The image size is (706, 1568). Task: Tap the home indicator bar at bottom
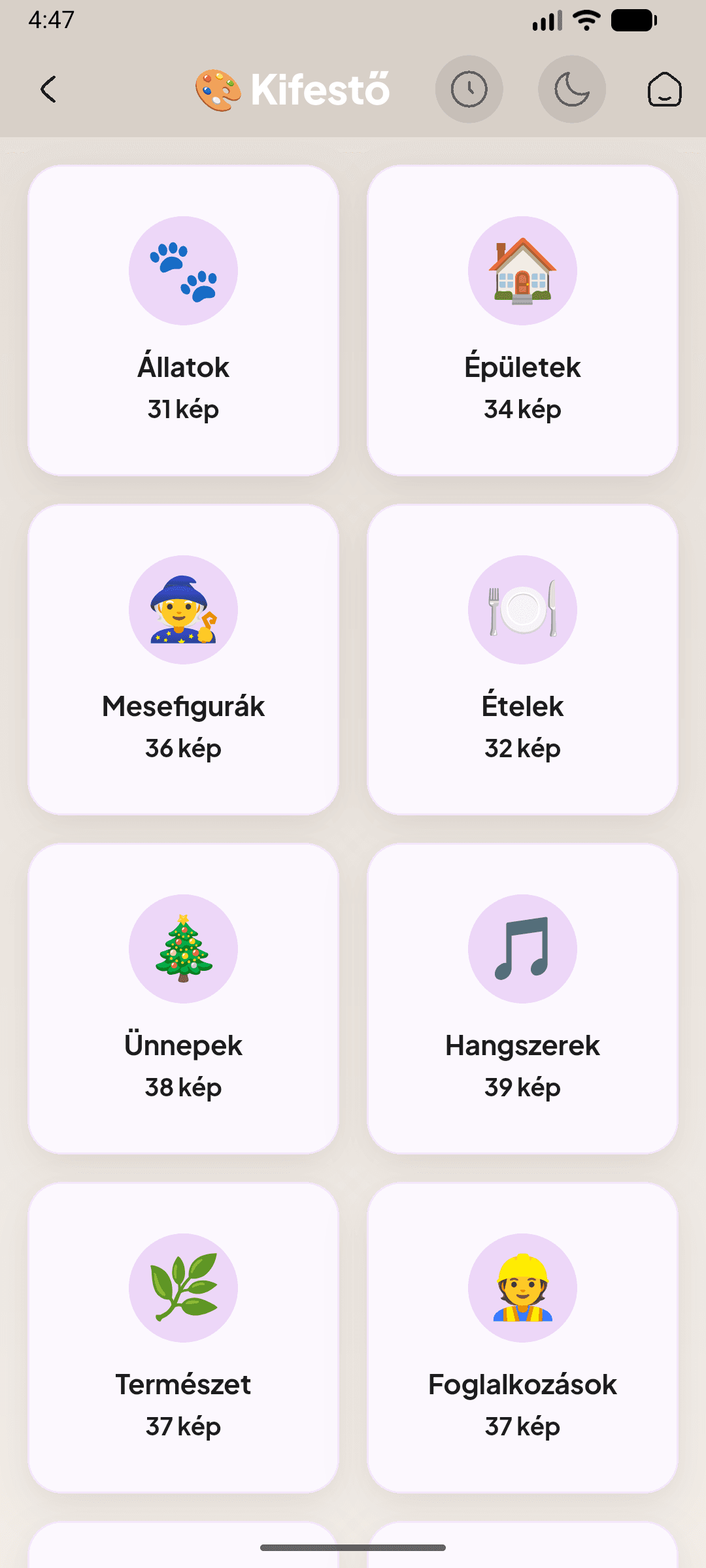[x=353, y=1546]
